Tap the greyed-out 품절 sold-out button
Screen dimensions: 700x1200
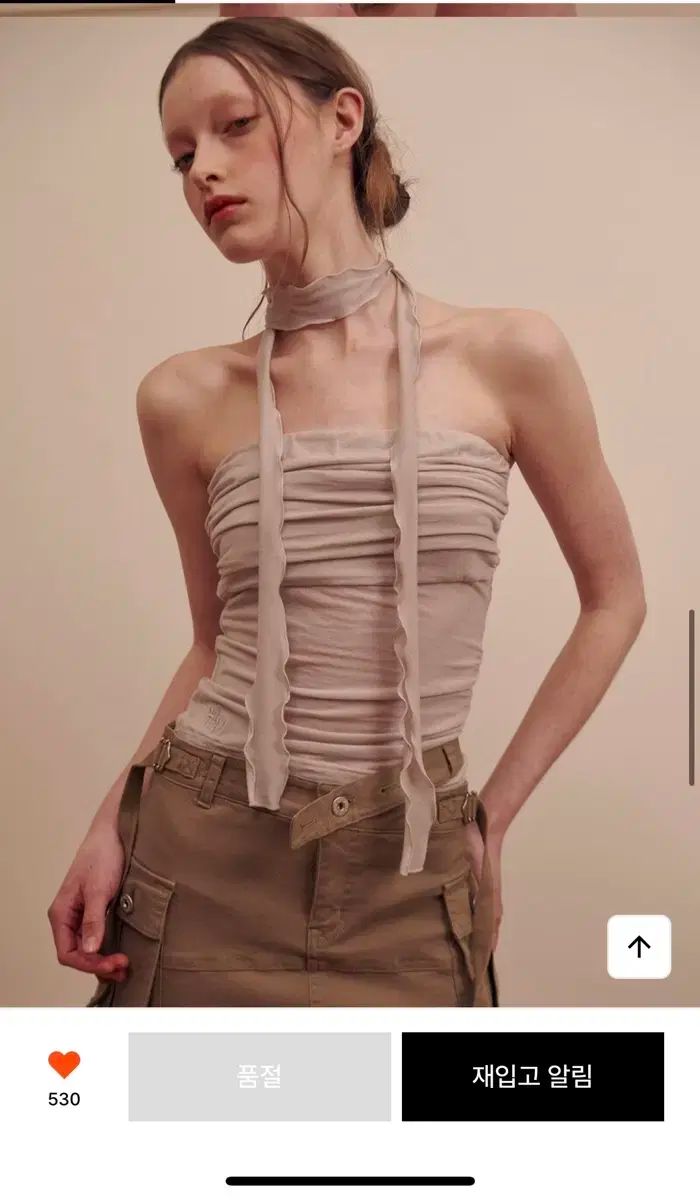pos(259,1076)
